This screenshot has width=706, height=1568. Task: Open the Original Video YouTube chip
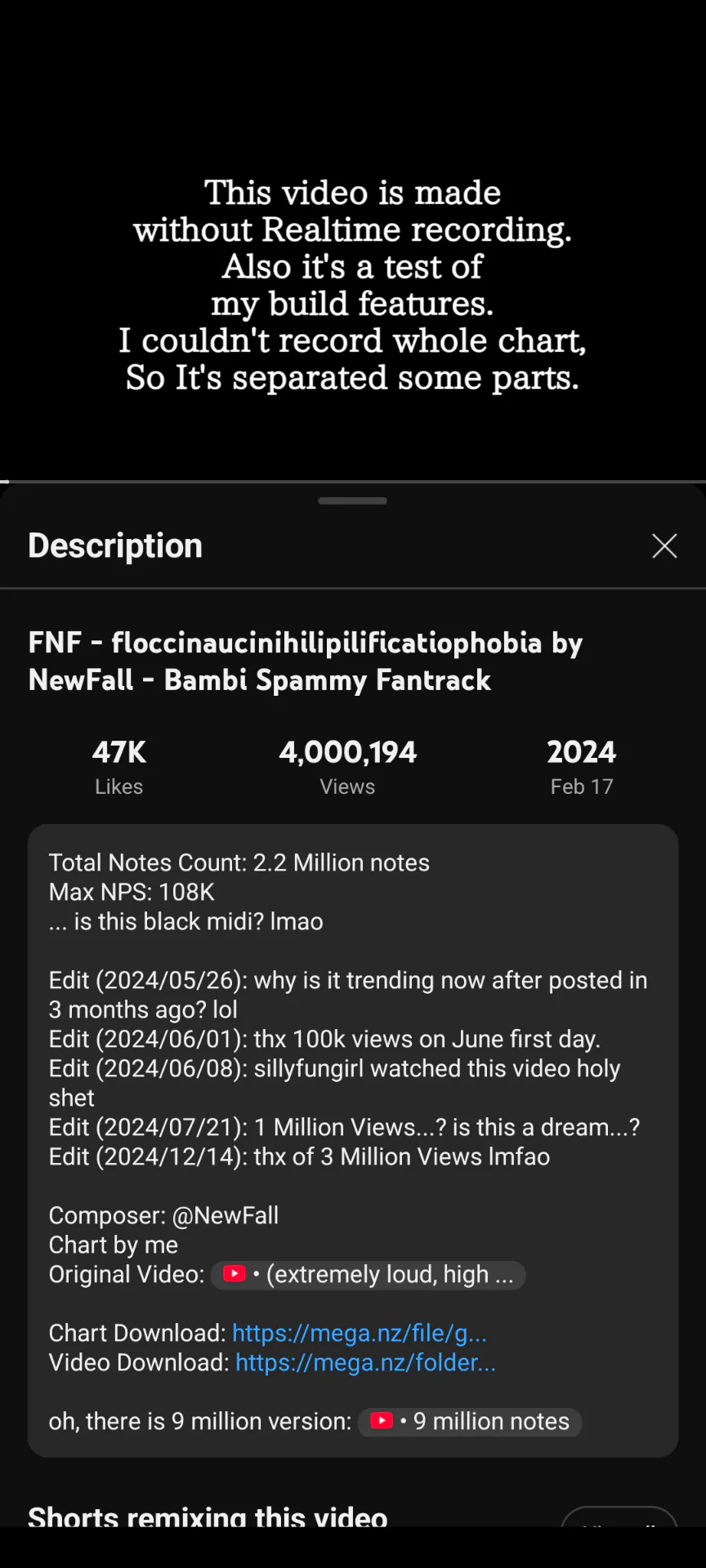point(369,1275)
